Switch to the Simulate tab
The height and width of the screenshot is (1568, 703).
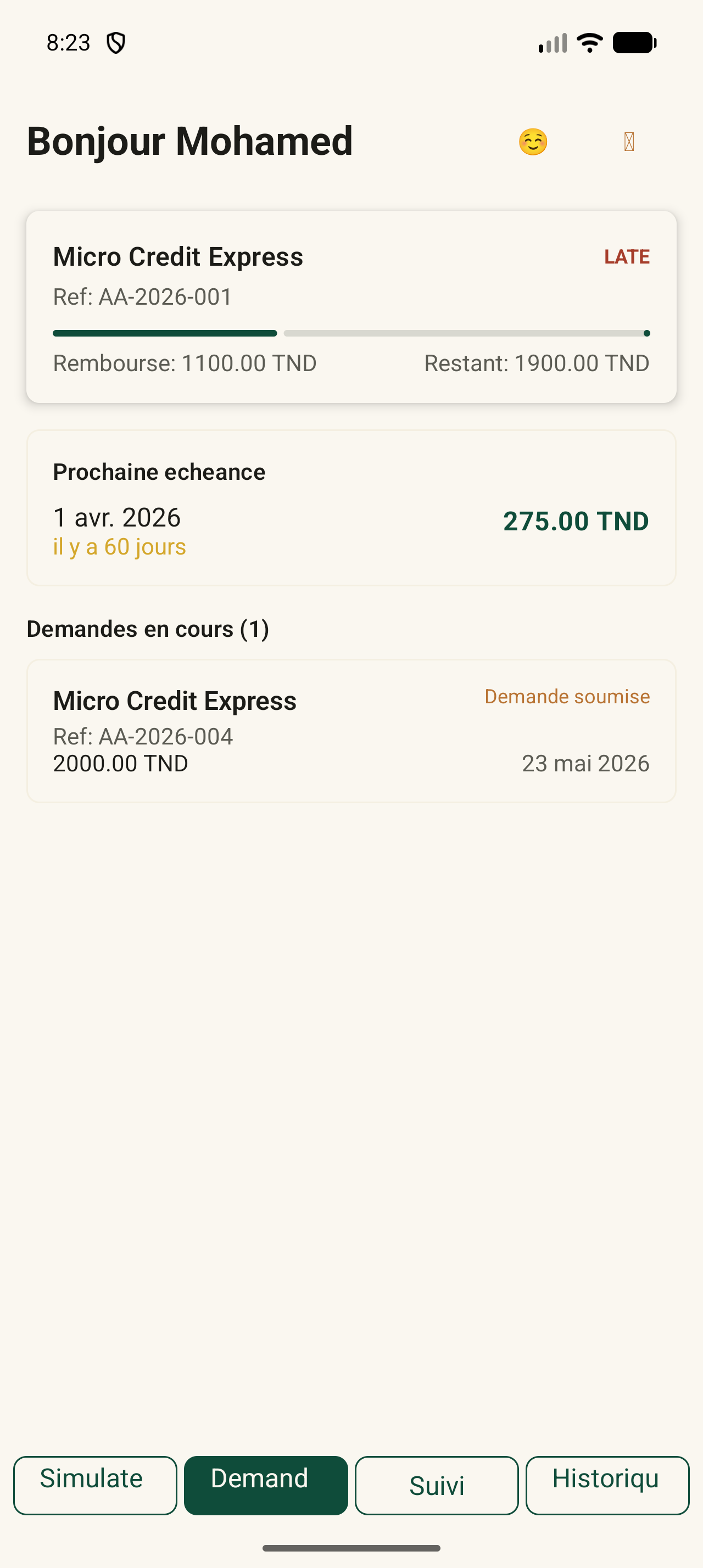(95, 1485)
